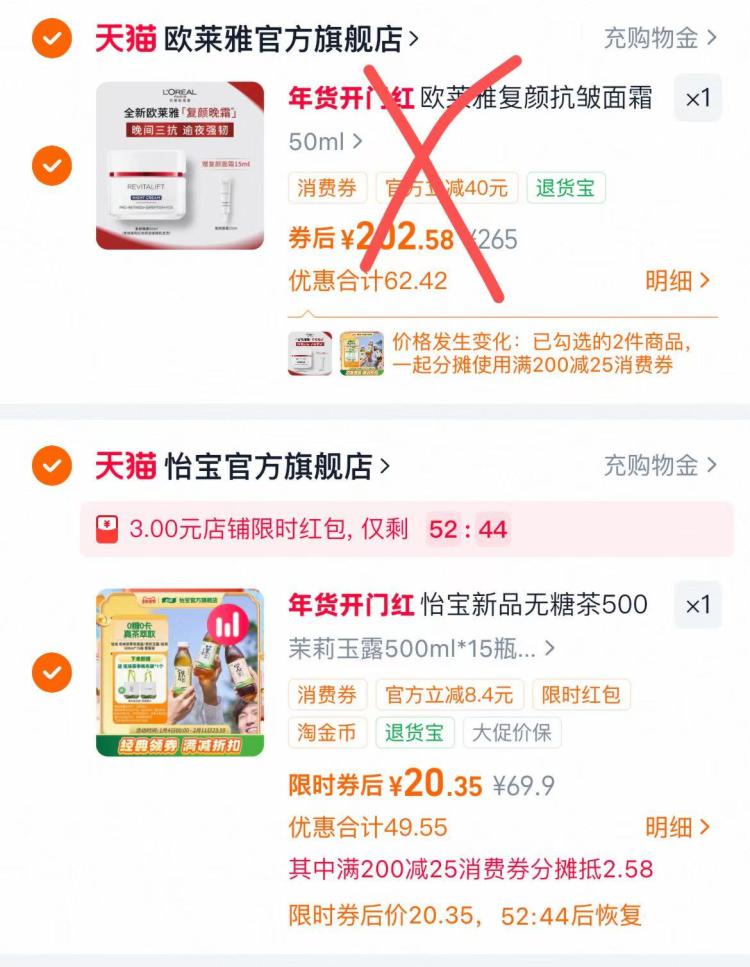Change the 50ml specification option
Image resolution: width=750 pixels, height=967 pixels.
coord(325,142)
